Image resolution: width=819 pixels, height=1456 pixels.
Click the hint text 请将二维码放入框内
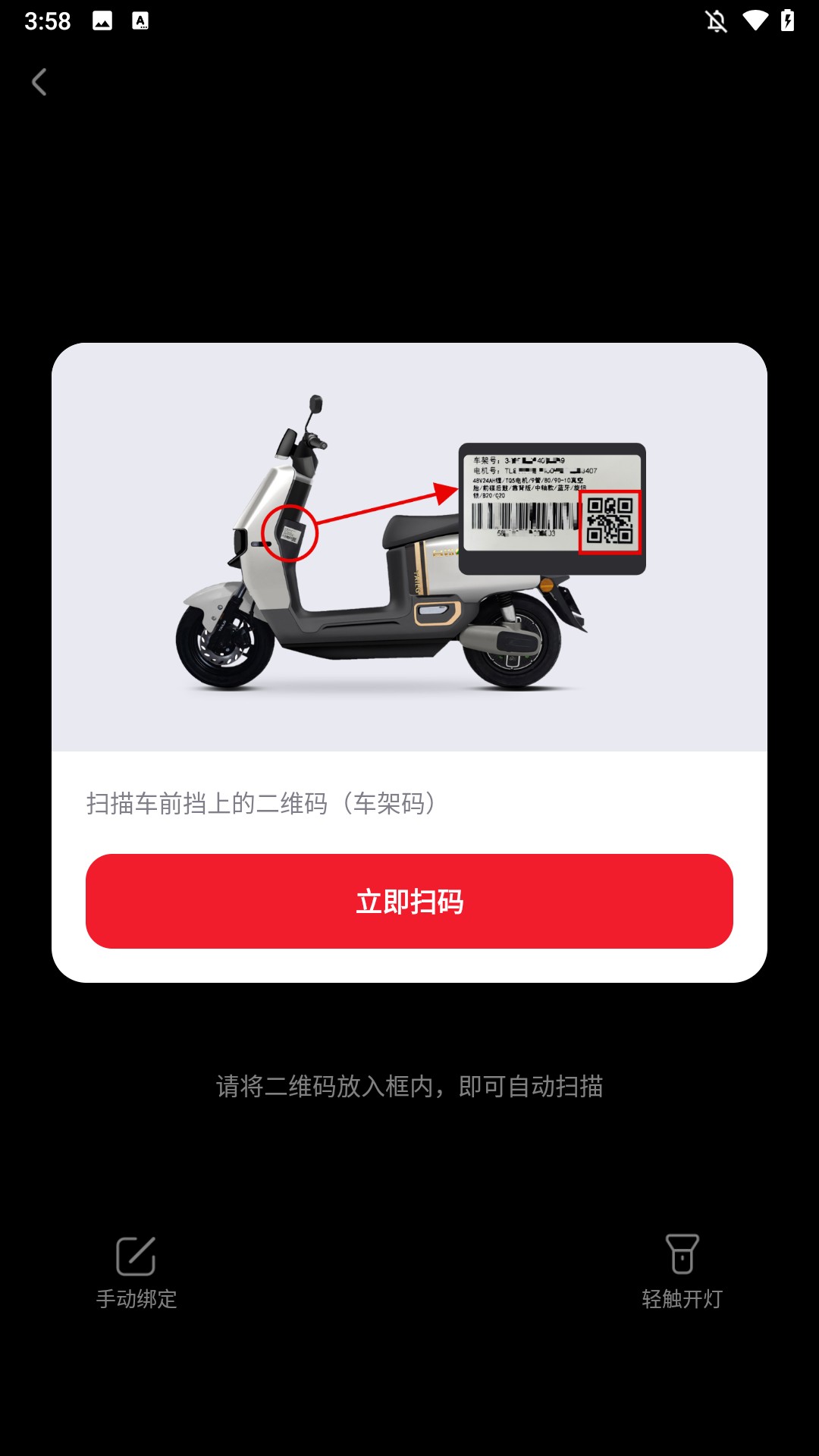409,1086
